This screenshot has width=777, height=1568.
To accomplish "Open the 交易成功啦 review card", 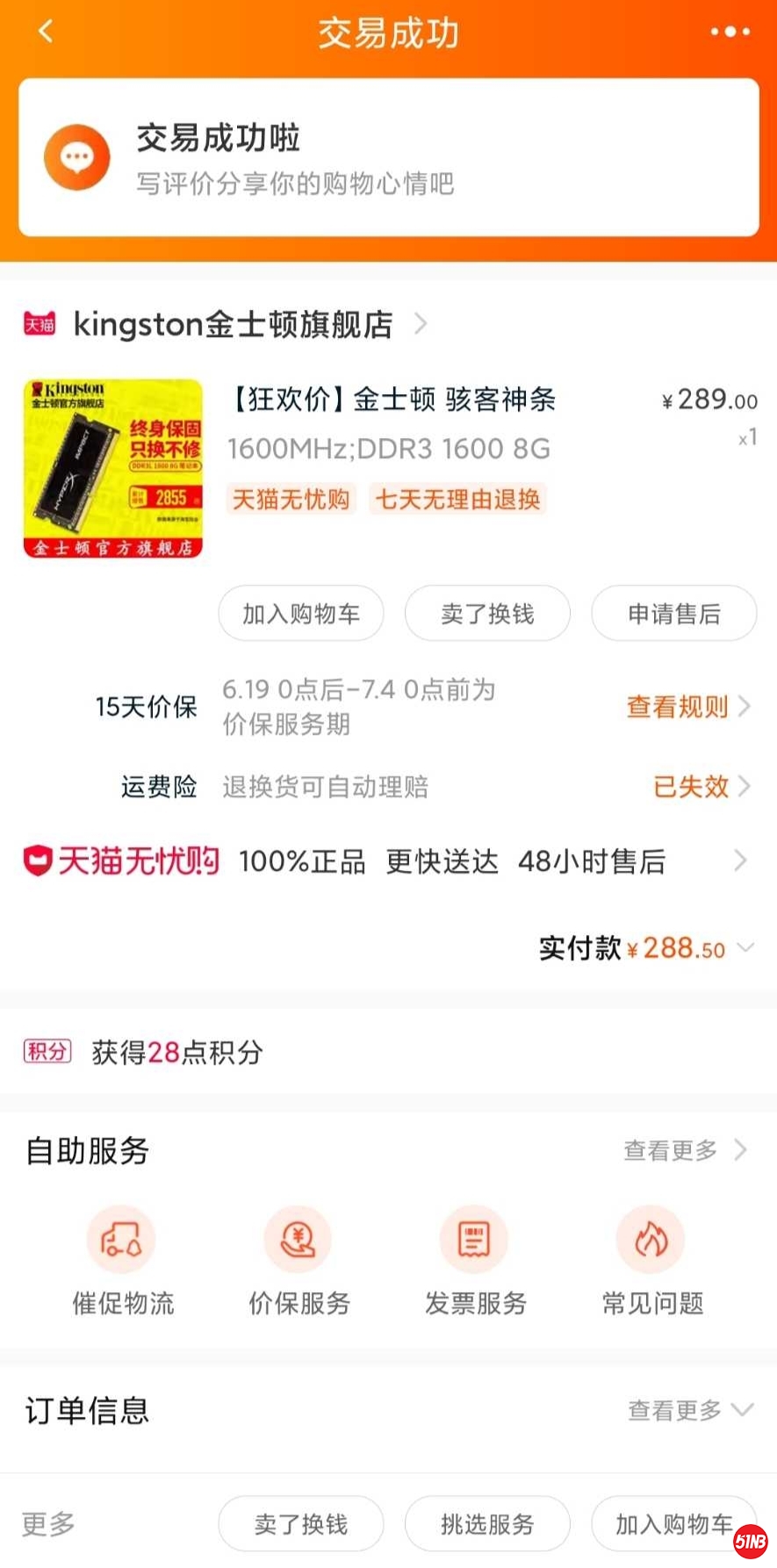I will pyautogui.click(x=388, y=158).
